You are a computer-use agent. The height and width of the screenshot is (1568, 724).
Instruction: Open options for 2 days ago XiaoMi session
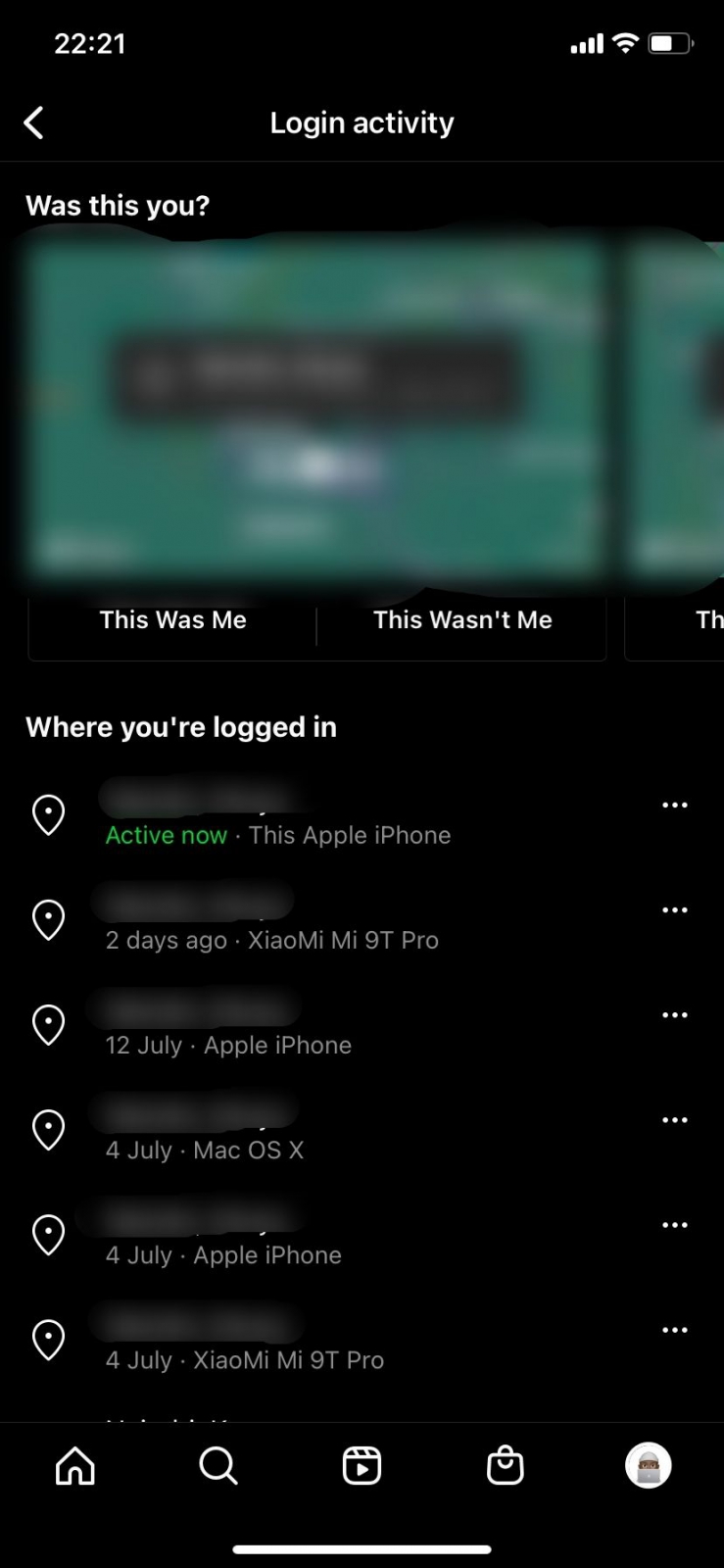click(674, 910)
